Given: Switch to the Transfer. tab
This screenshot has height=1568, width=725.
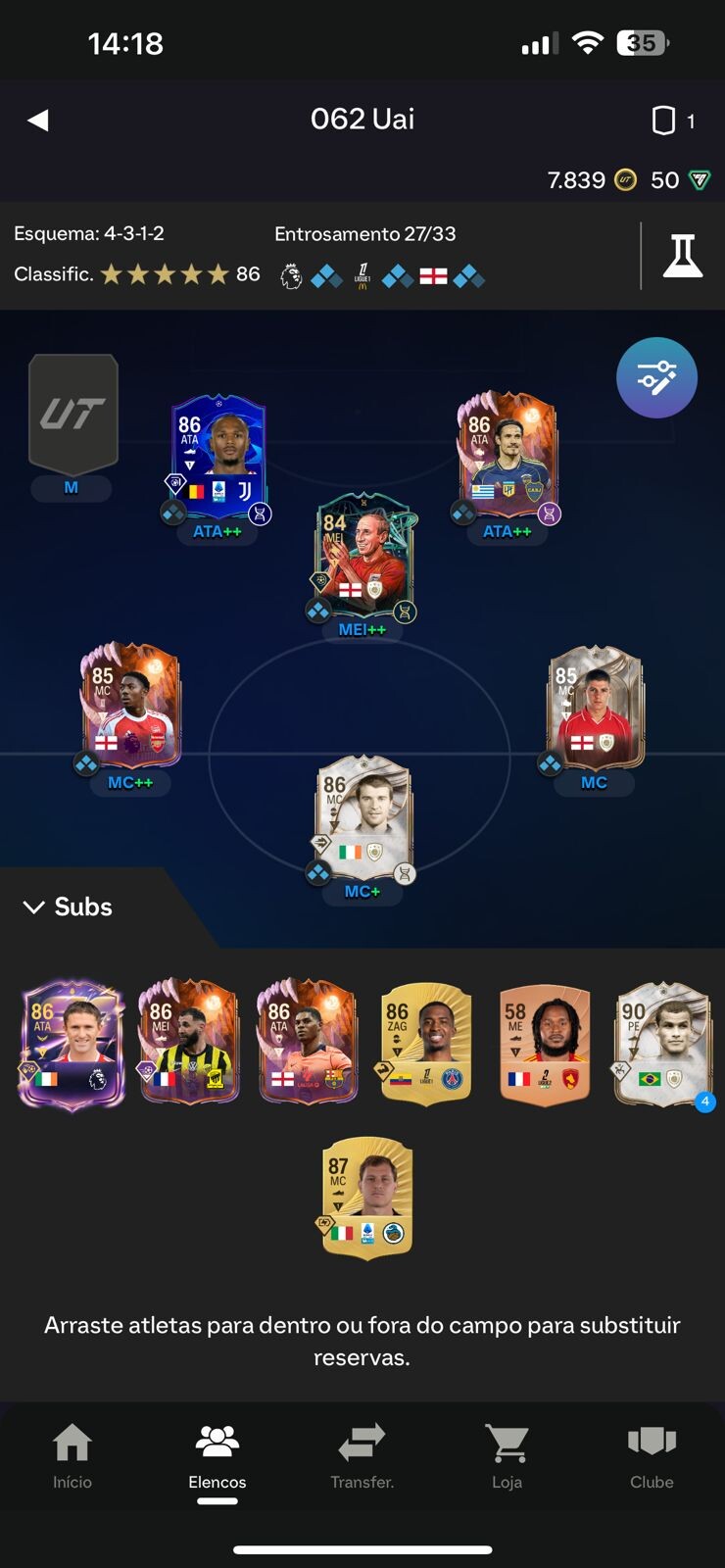Looking at the screenshot, I should pos(362,1456).
